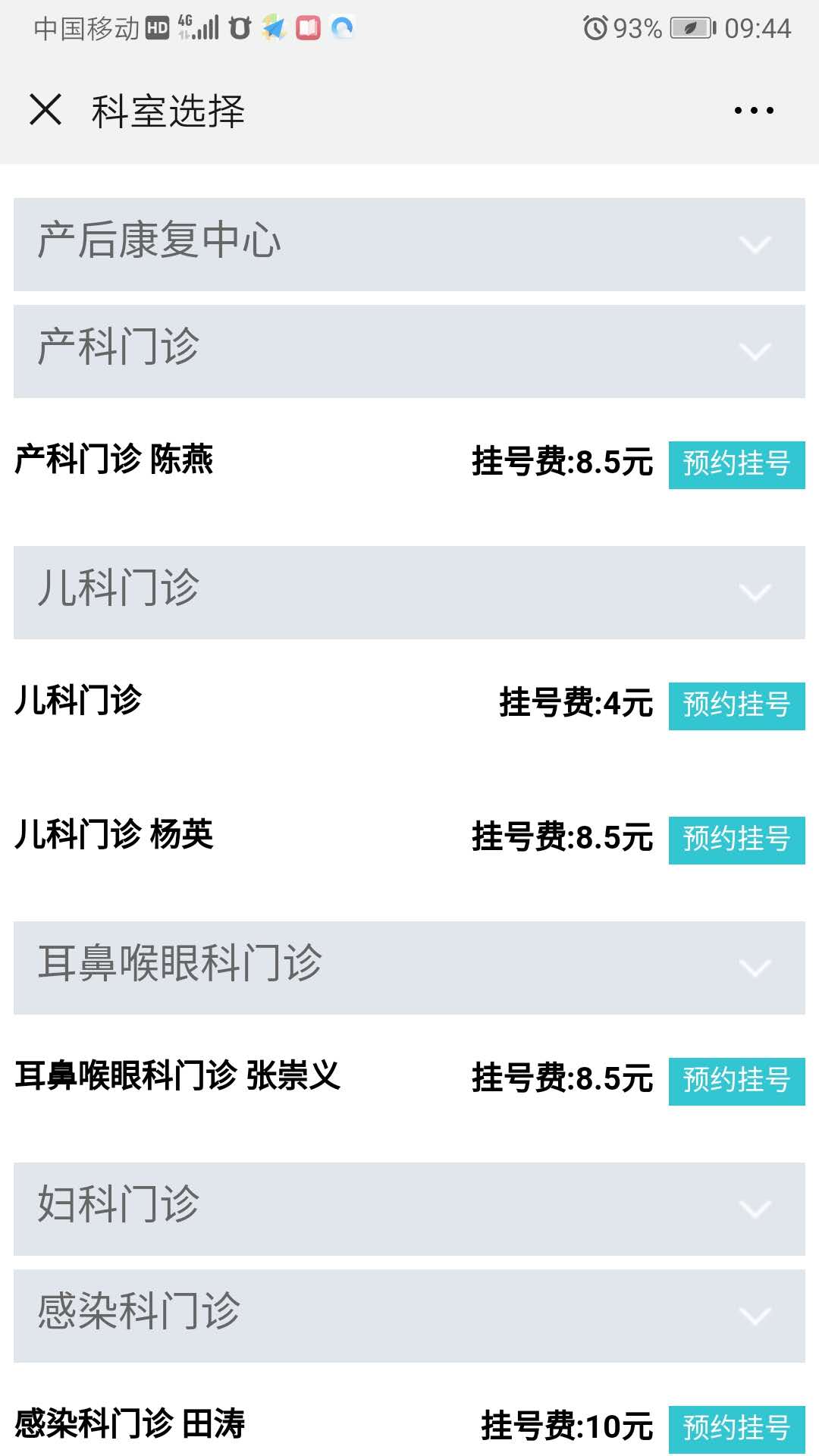
Task: Toggle the 感染科门诊 section header
Action: coord(409,1316)
